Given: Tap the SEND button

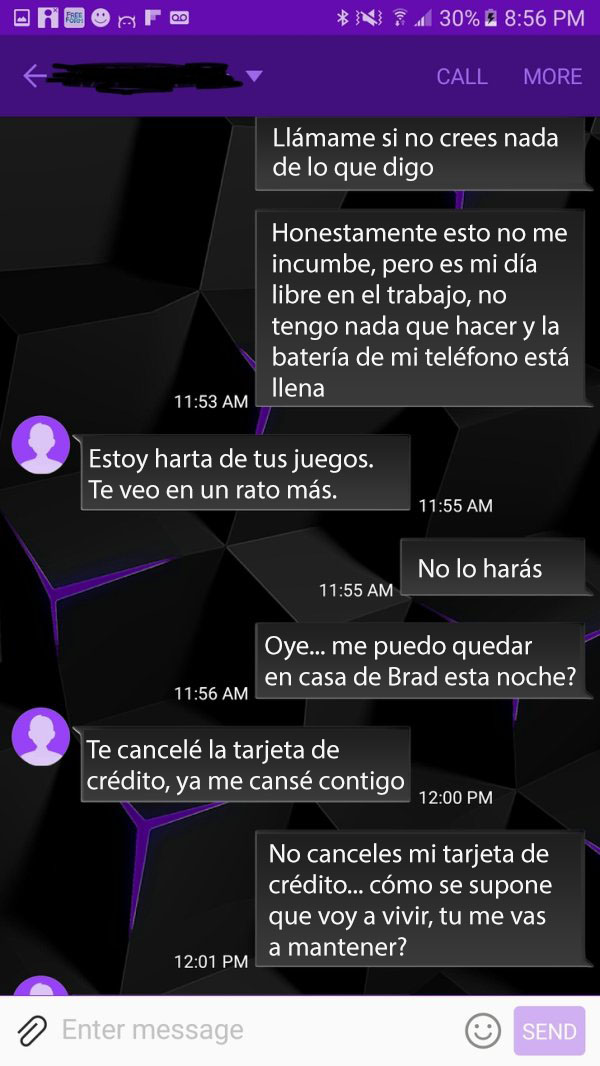Looking at the screenshot, I should click(x=549, y=1031).
